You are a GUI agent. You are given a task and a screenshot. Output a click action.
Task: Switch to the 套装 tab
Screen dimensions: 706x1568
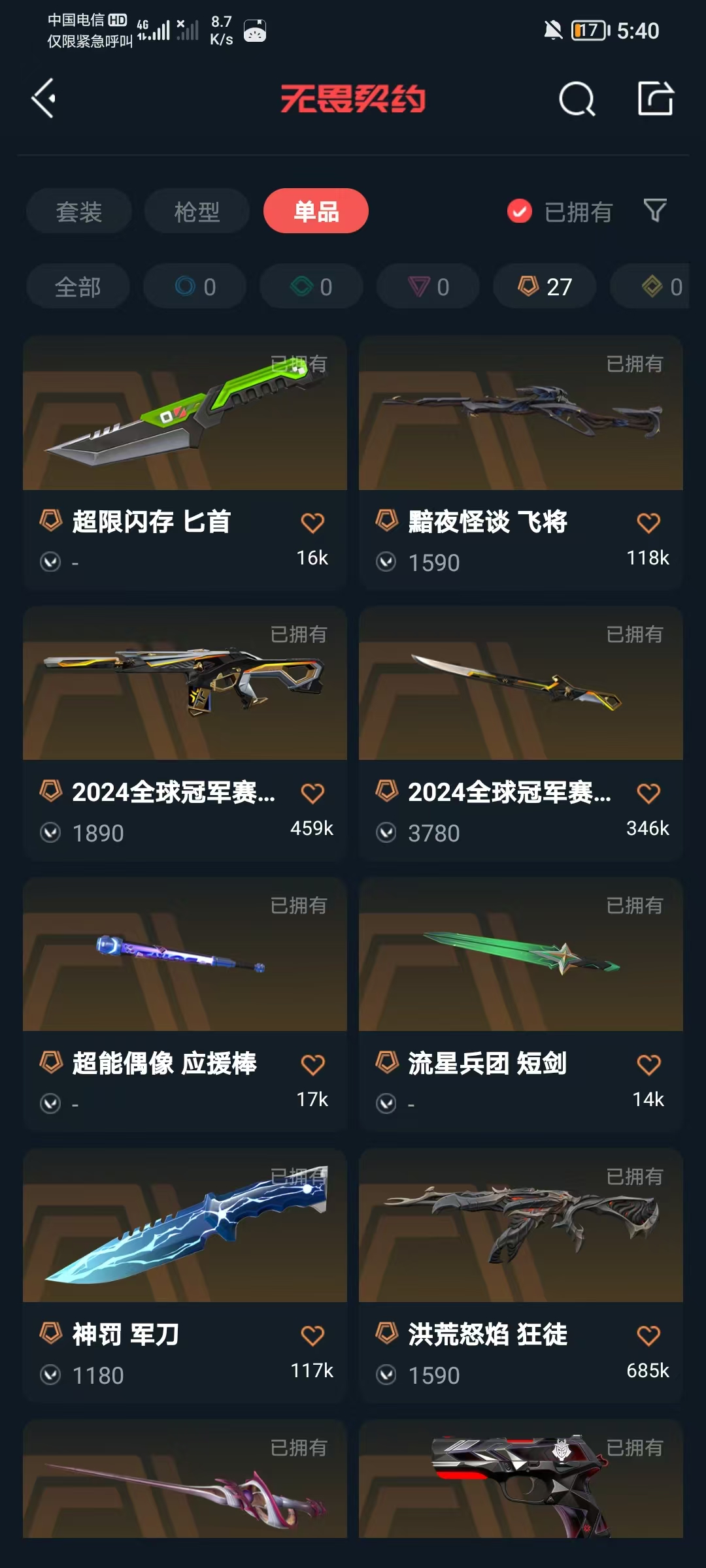79,211
